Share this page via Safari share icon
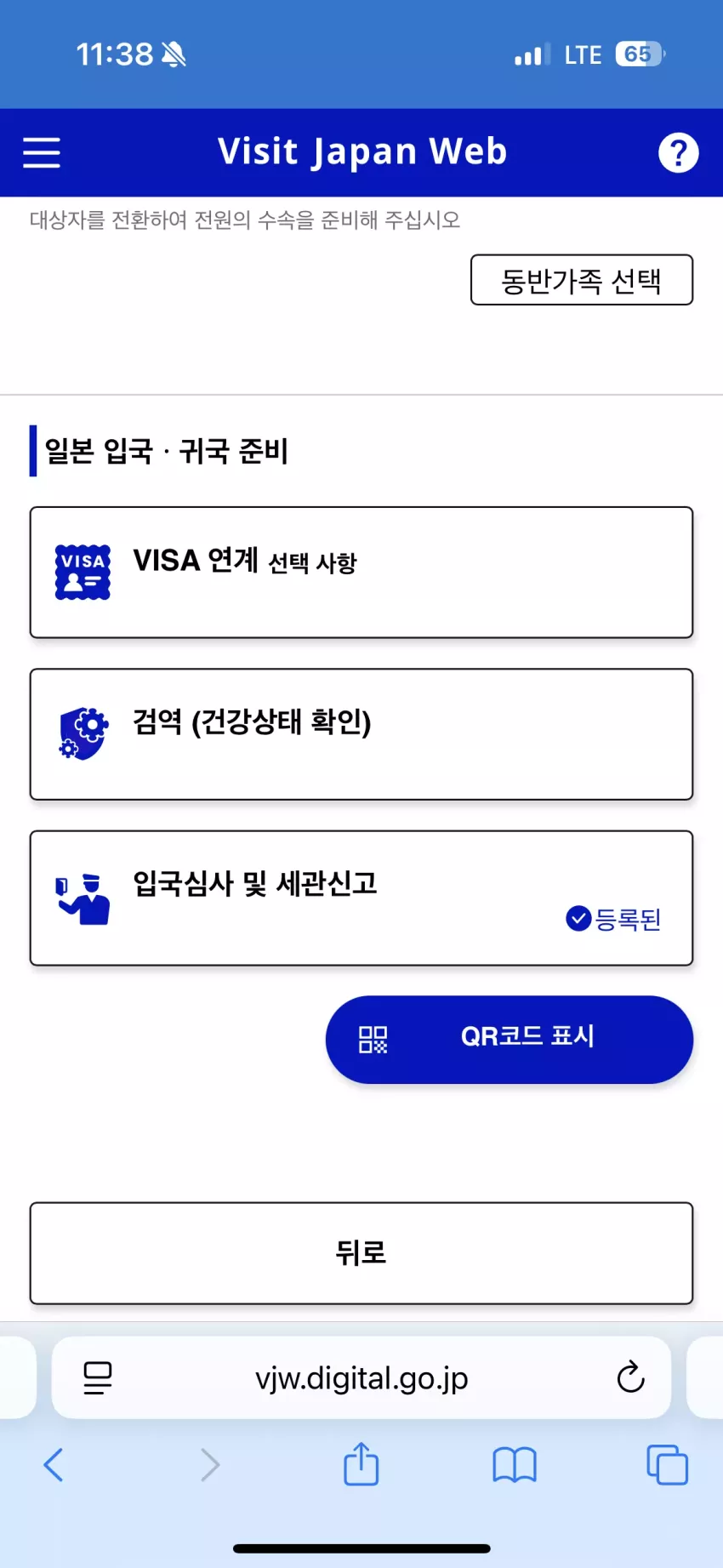This screenshot has width=723, height=1568. (x=361, y=1463)
